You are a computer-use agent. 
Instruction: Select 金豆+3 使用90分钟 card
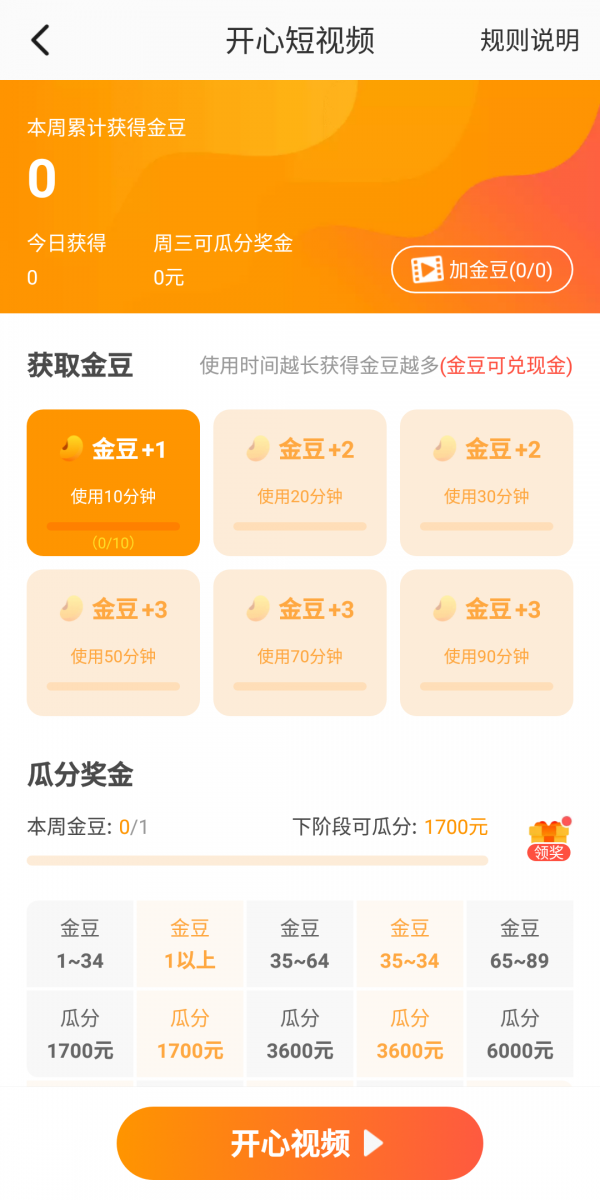pyautogui.click(x=486, y=642)
